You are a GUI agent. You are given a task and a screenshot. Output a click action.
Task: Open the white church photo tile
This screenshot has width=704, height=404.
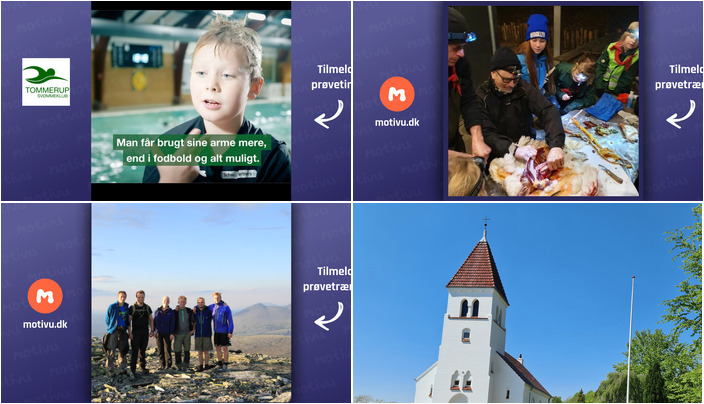(528, 304)
